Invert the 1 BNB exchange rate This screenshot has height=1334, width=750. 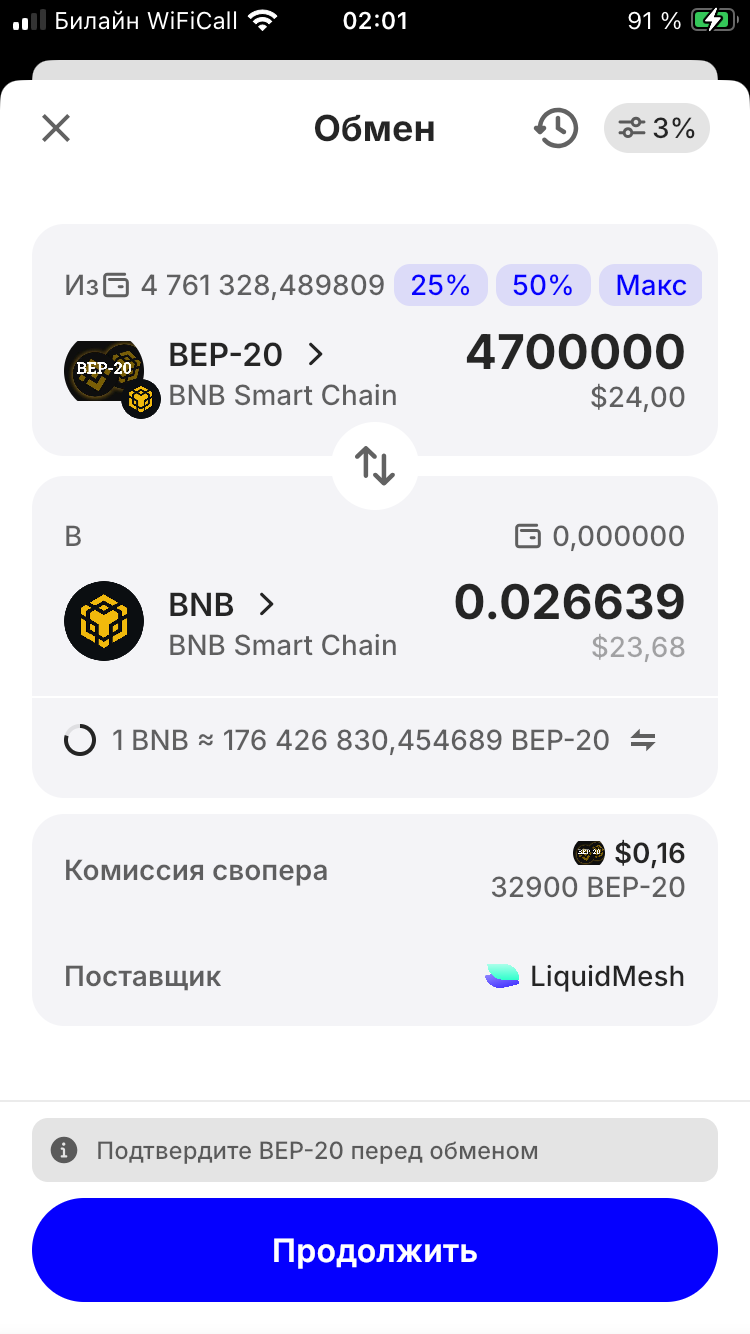[642, 741]
